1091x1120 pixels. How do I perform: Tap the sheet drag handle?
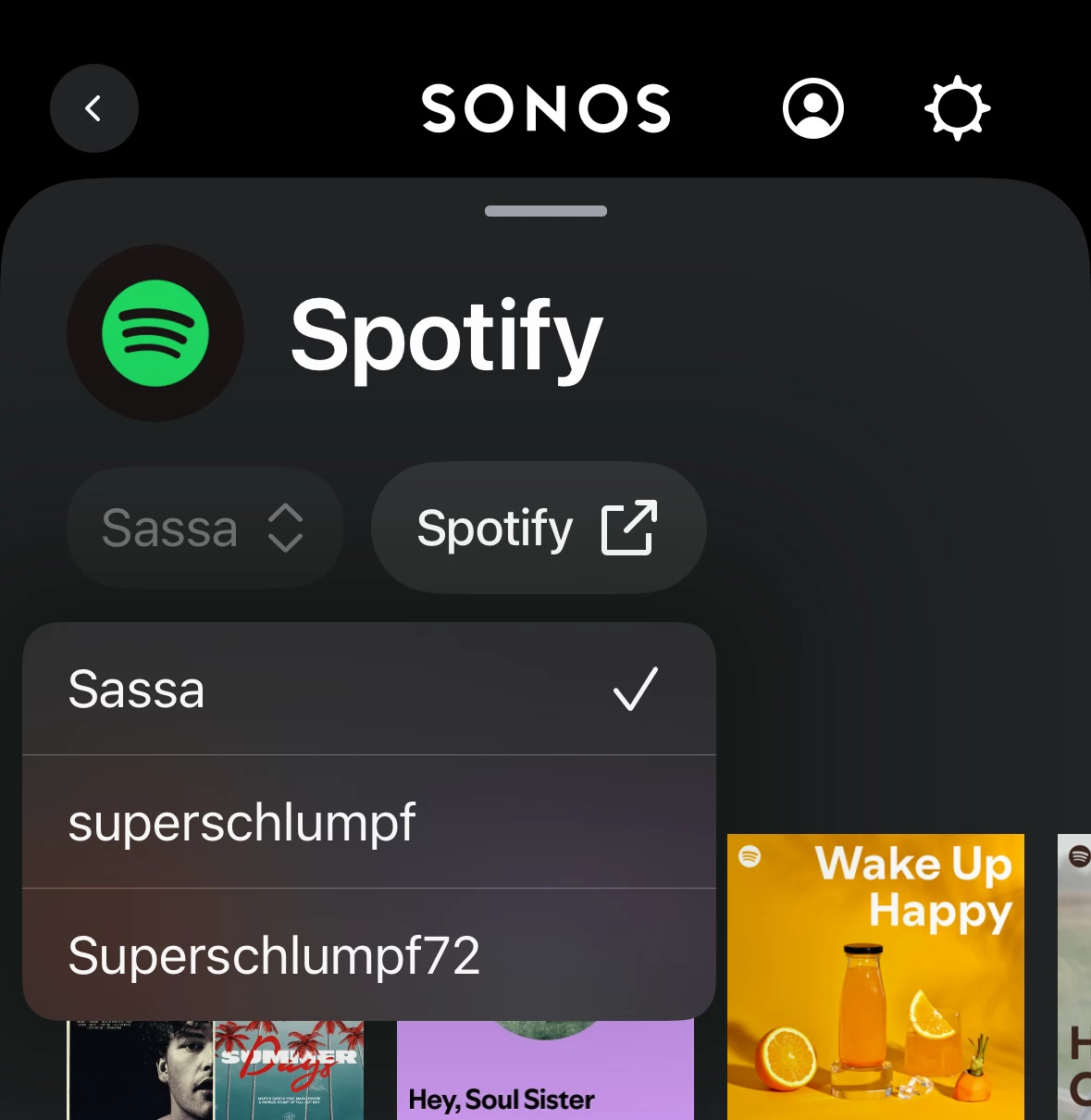click(546, 211)
